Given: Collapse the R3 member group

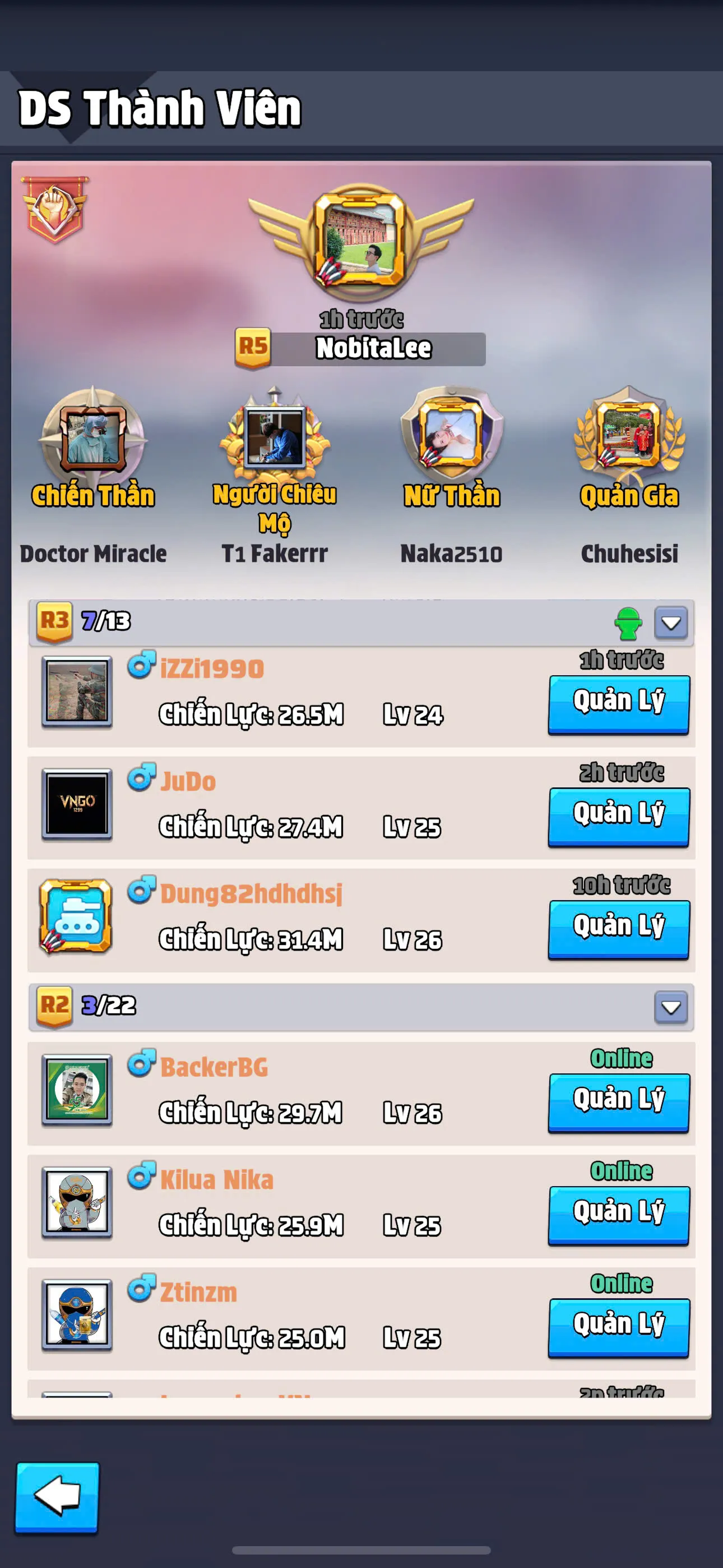Looking at the screenshot, I should 671,622.
